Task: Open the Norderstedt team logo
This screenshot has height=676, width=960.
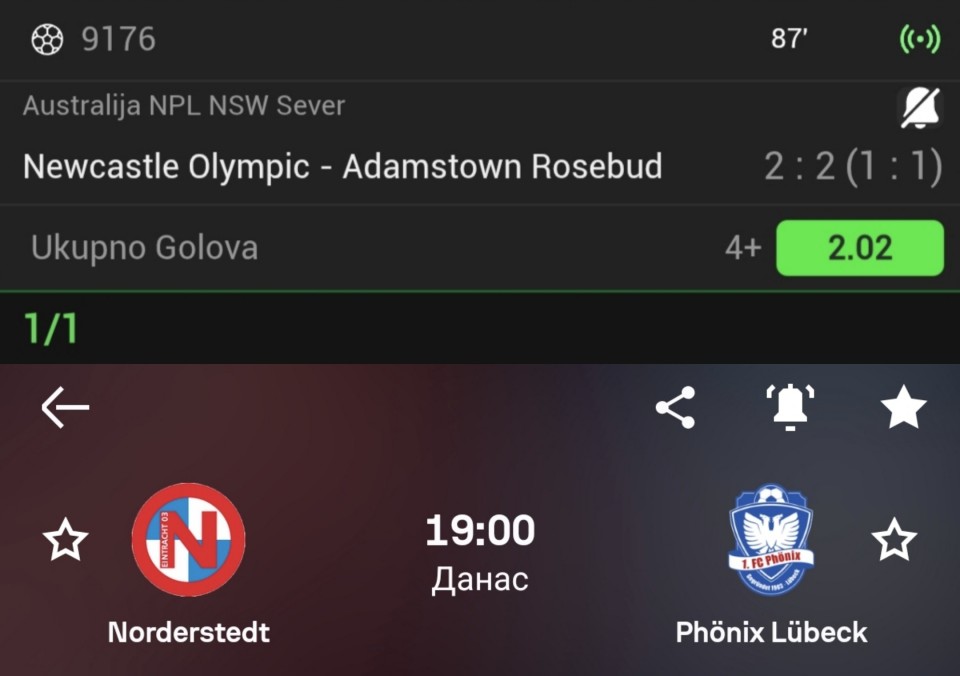Action: [x=189, y=540]
